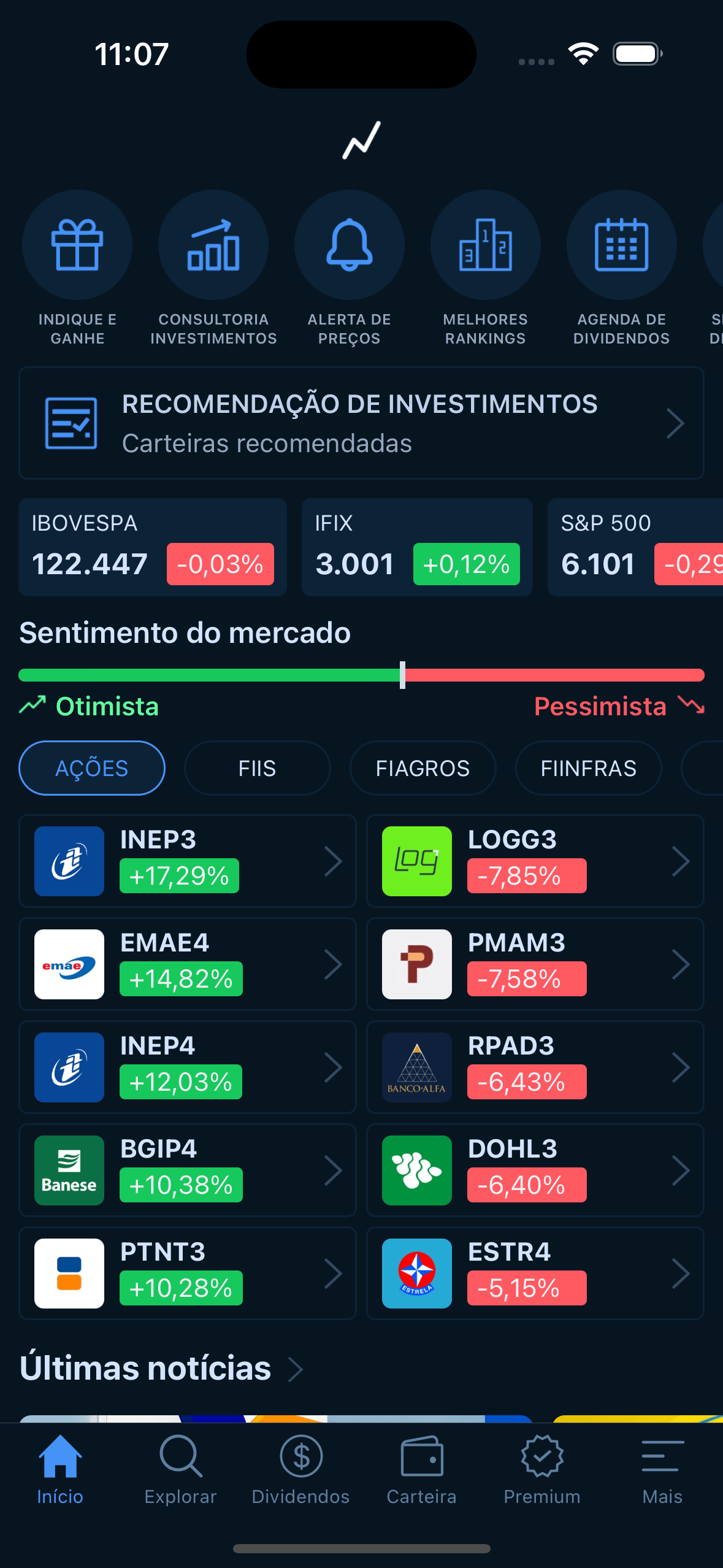Open the Indique e Ganhe gift icon

pyautogui.click(x=76, y=244)
